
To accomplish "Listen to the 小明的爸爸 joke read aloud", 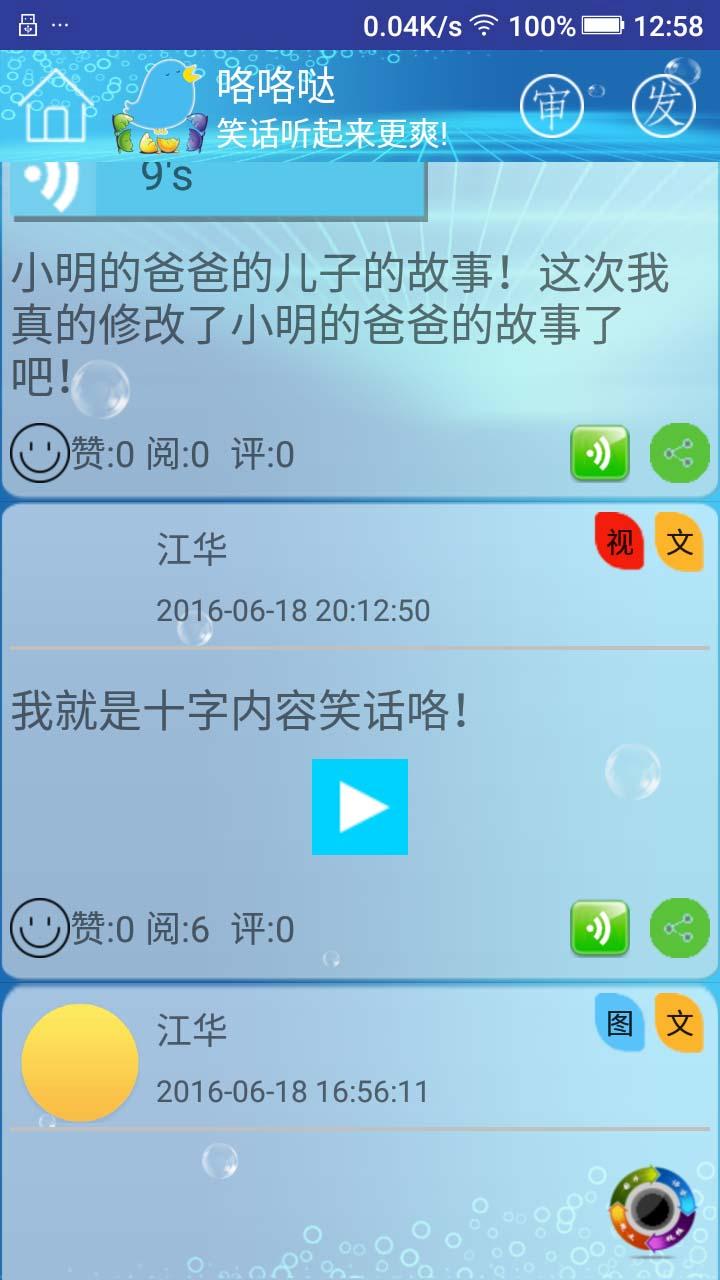I will (599, 453).
